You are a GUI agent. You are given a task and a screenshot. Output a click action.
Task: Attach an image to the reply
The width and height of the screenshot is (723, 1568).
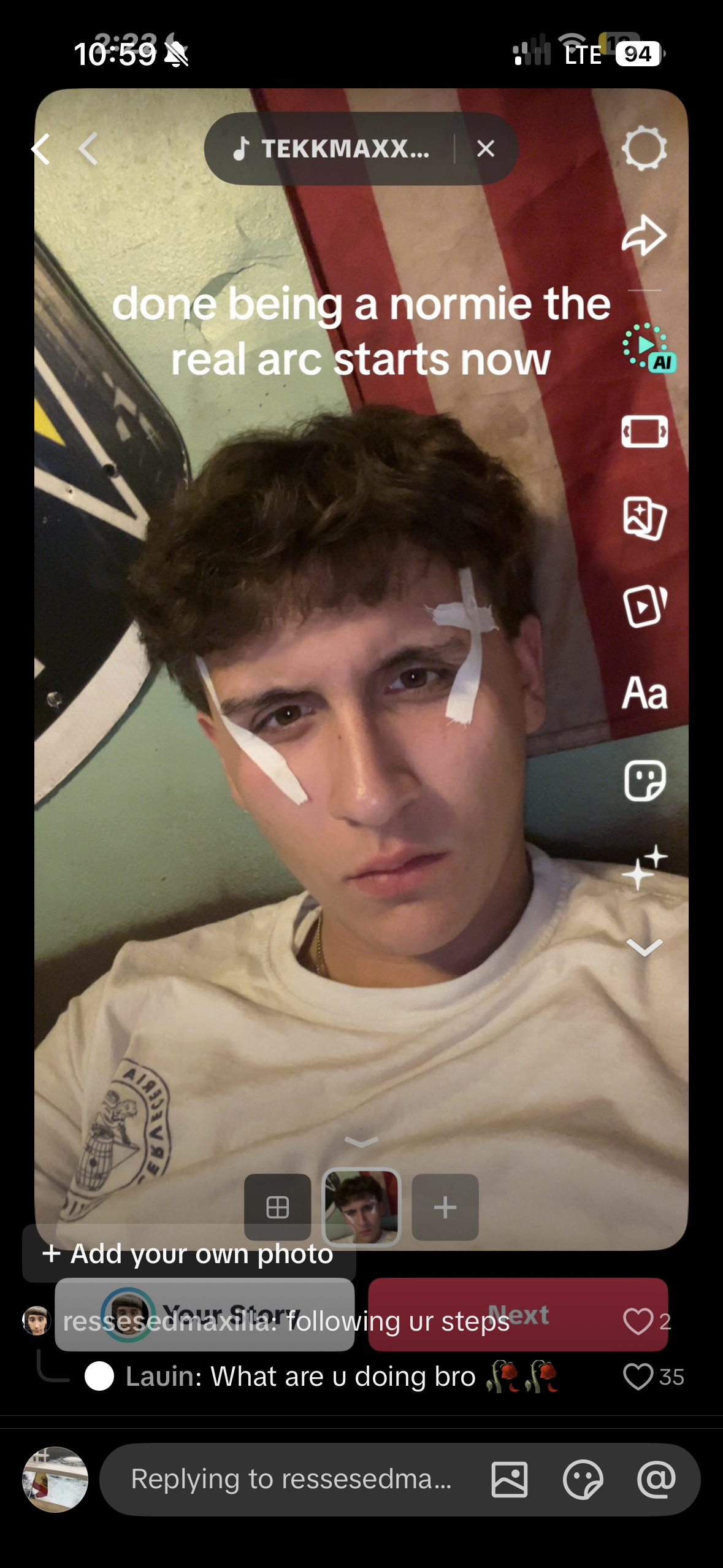tap(509, 1479)
